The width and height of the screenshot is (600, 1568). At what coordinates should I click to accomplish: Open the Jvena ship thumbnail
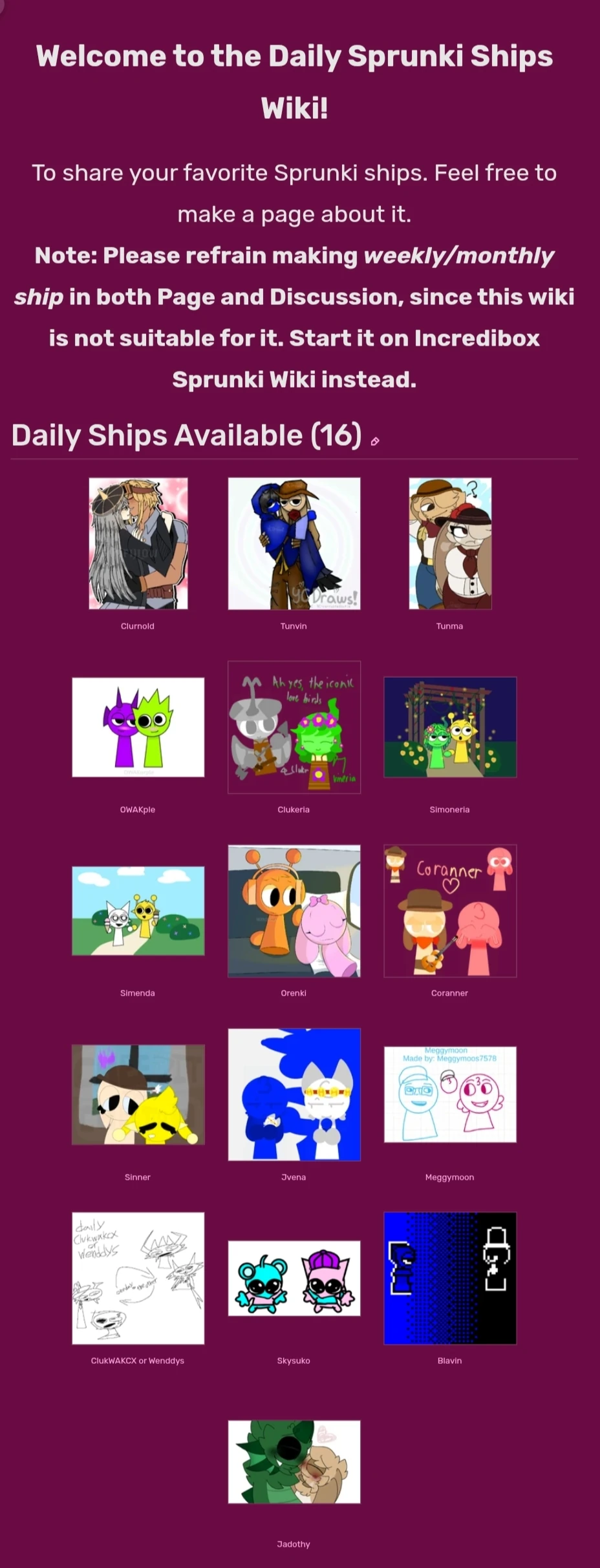point(294,1095)
